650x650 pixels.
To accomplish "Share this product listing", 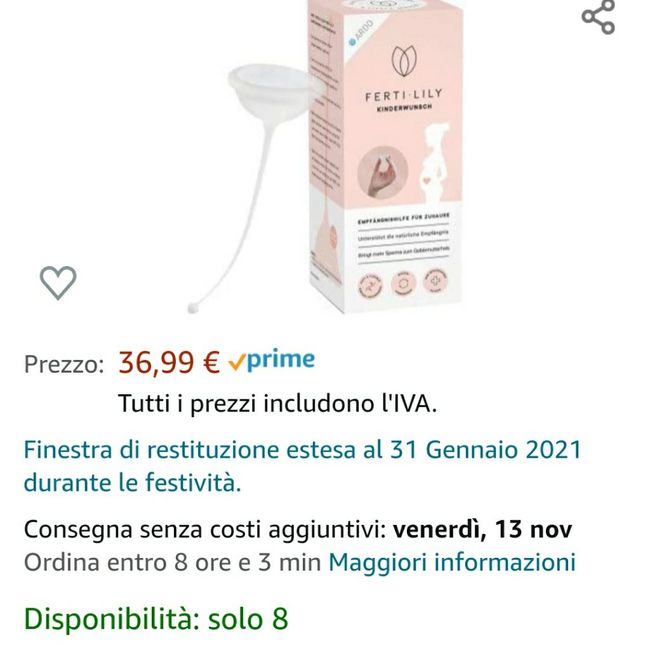I will click(x=598, y=17).
